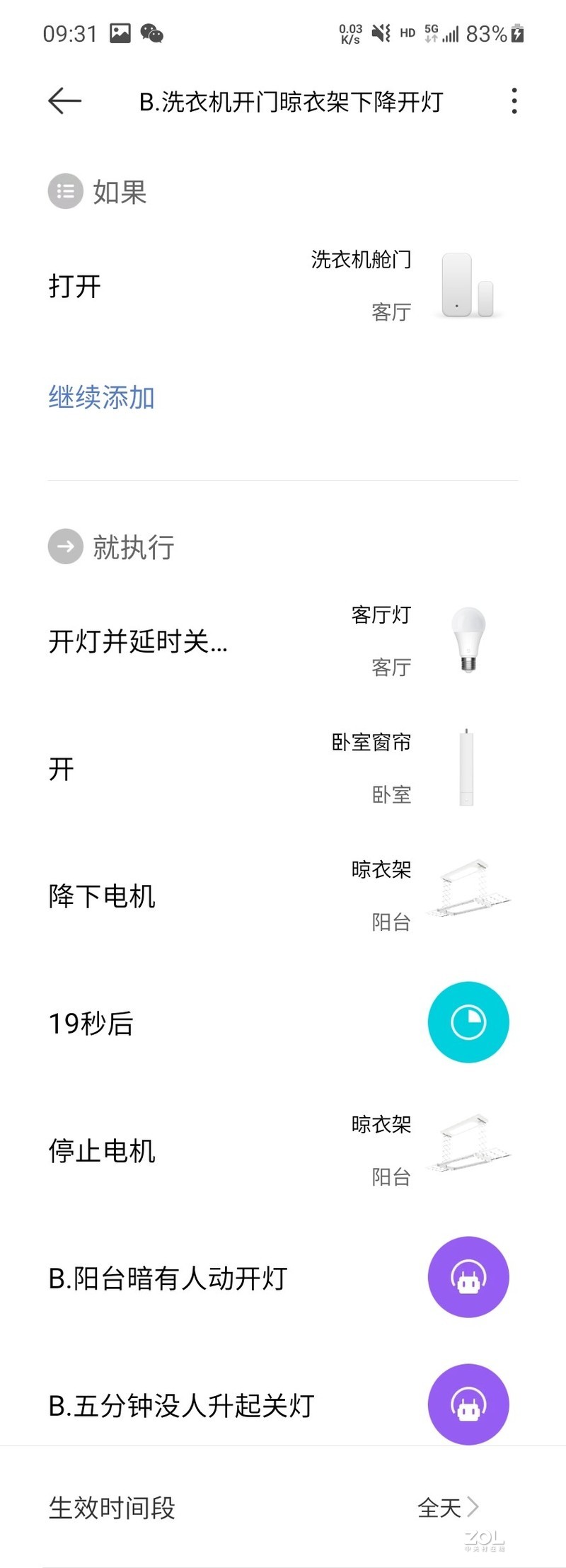
Task: Tap the purple robot icon of B.五分钟没人升起关灯
Action: (x=468, y=1404)
